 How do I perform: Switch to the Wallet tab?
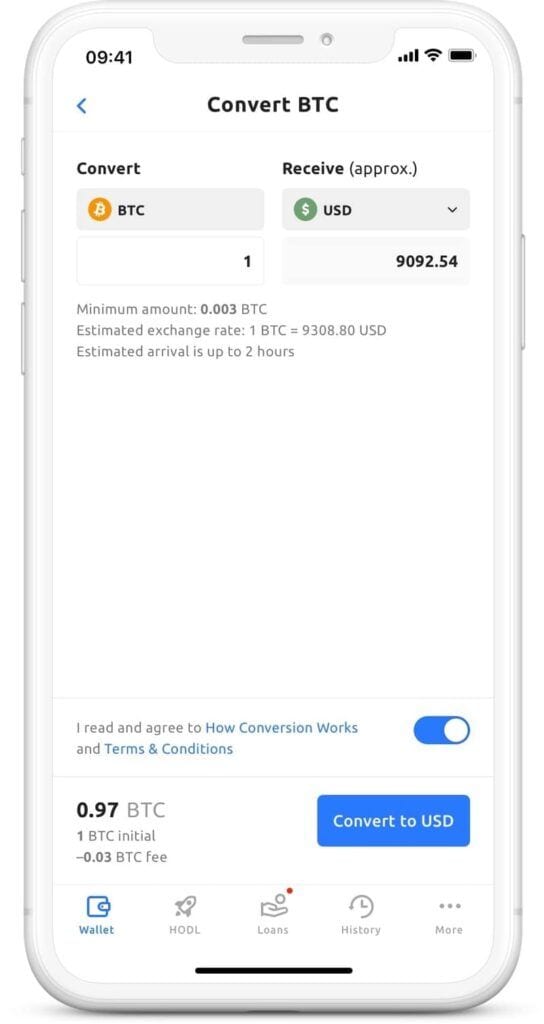[x=97, y=914]
